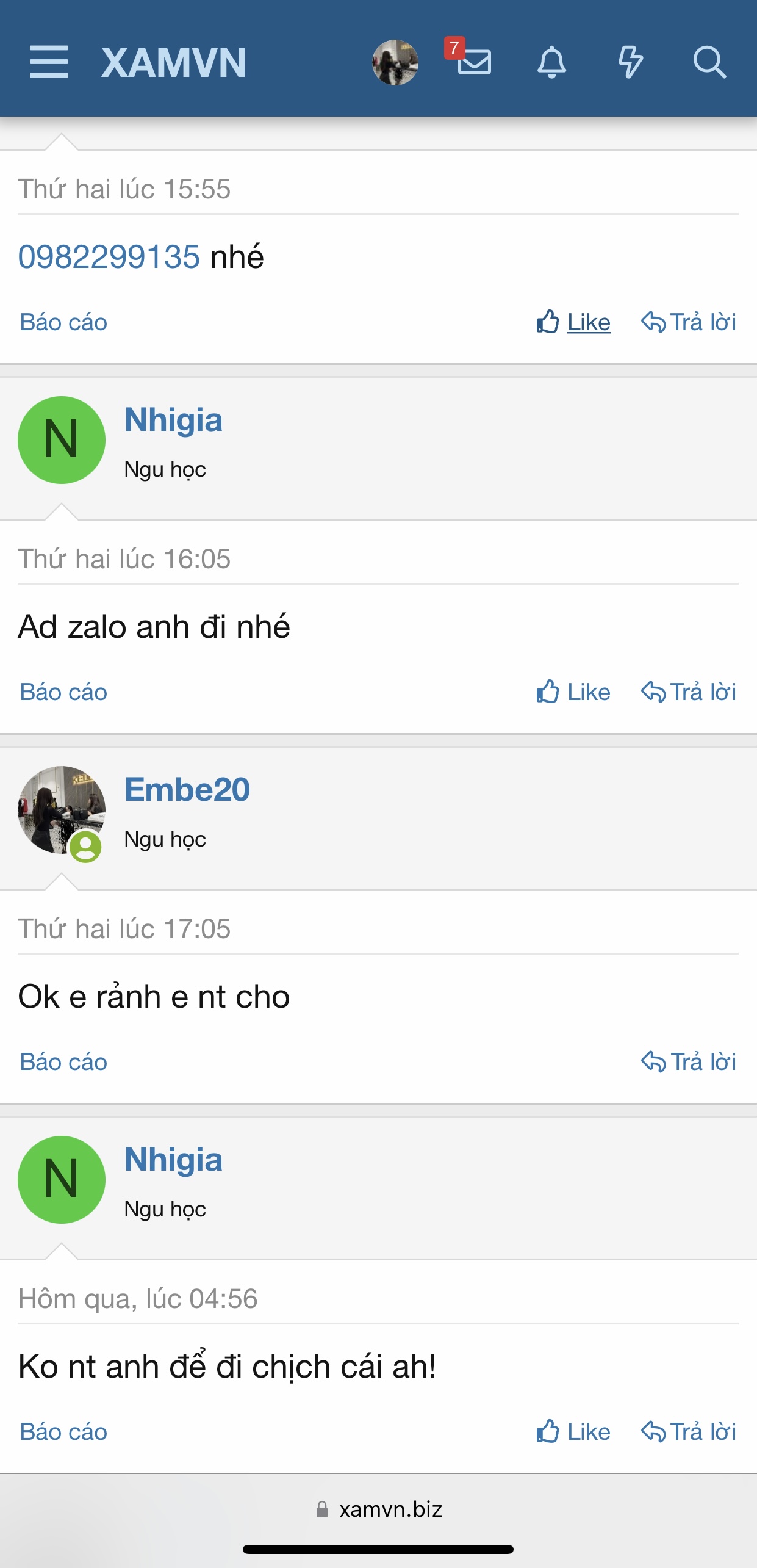
Task: Open Embe20's profile name
Action: tap(187, 789)
